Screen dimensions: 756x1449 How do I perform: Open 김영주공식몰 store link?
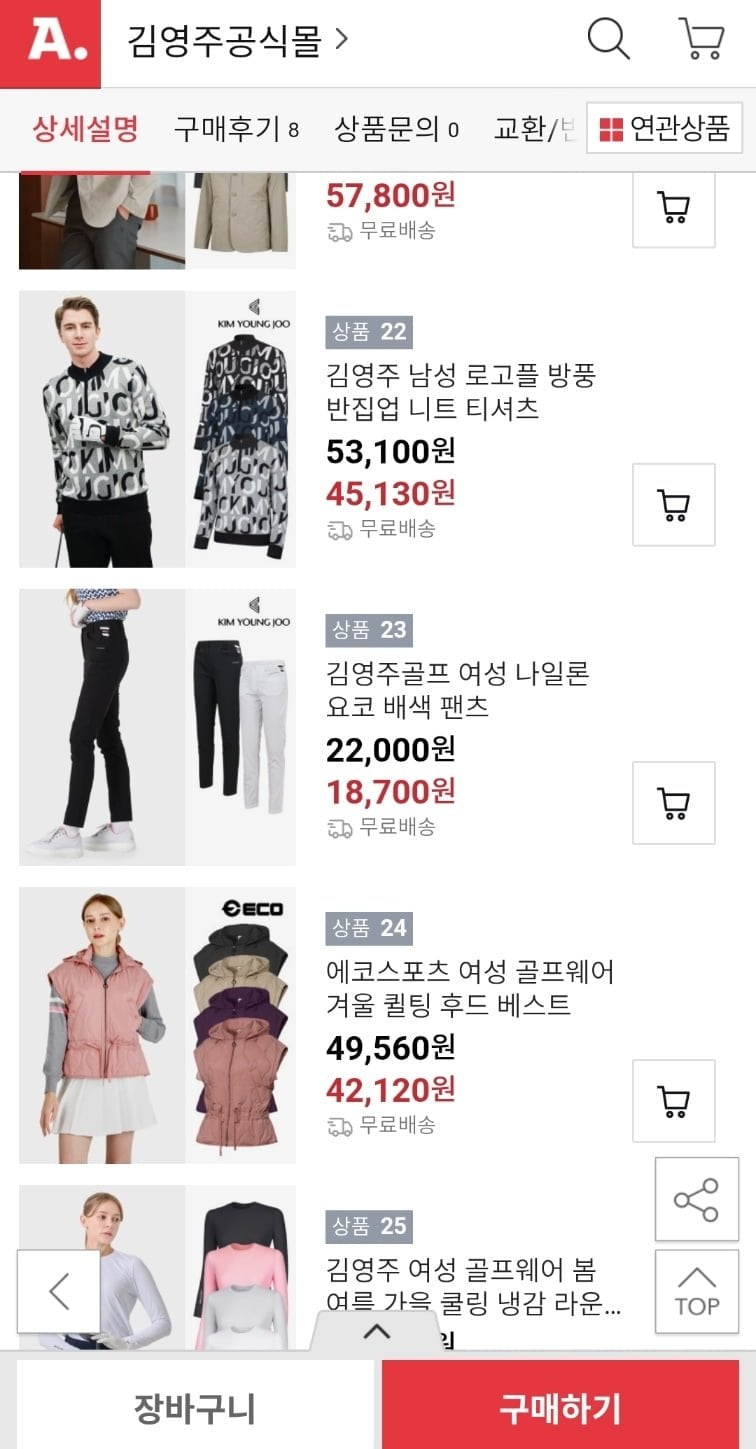point(236,40)
